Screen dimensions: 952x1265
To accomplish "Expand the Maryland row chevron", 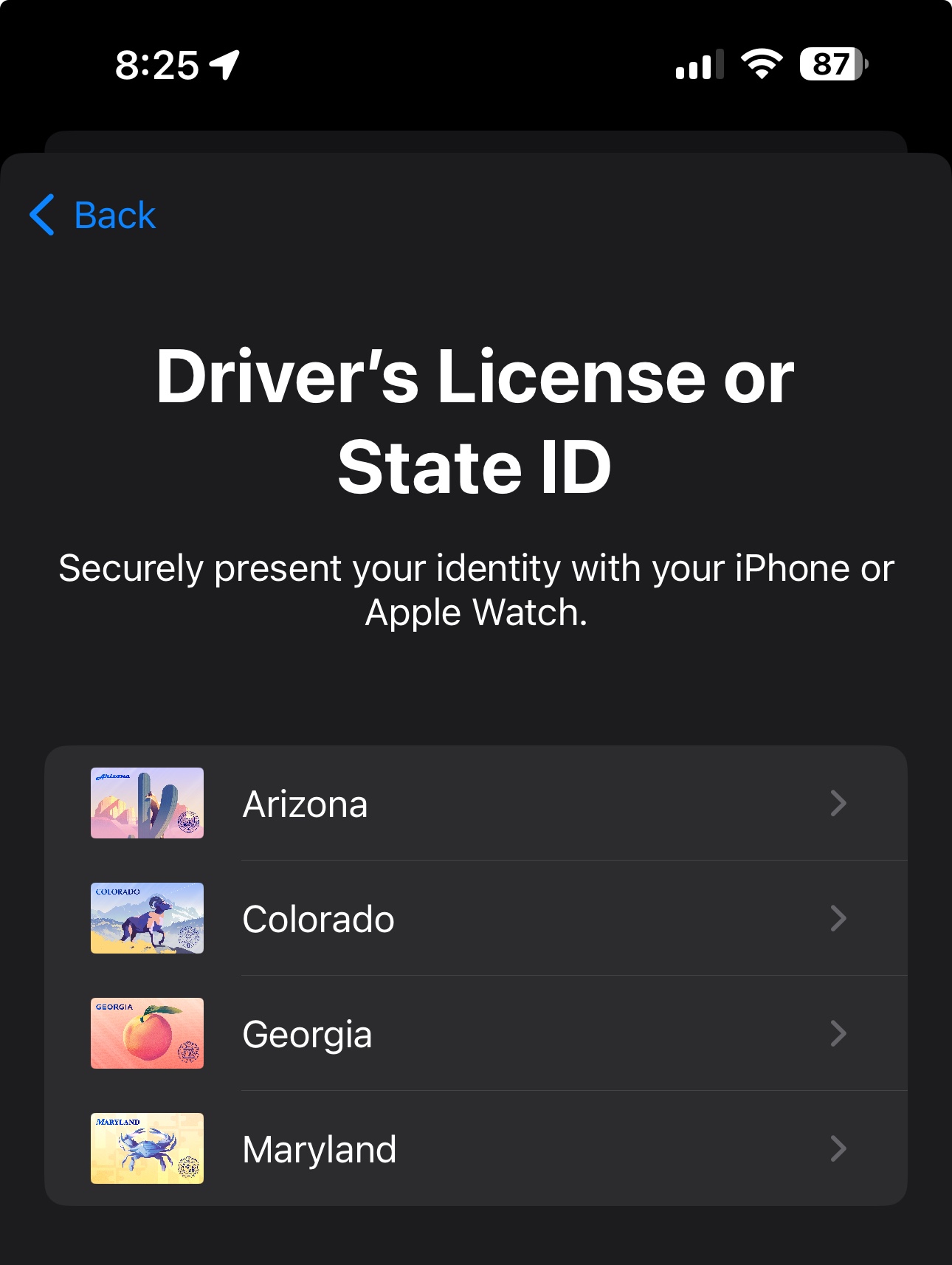I will point(837,1148).
